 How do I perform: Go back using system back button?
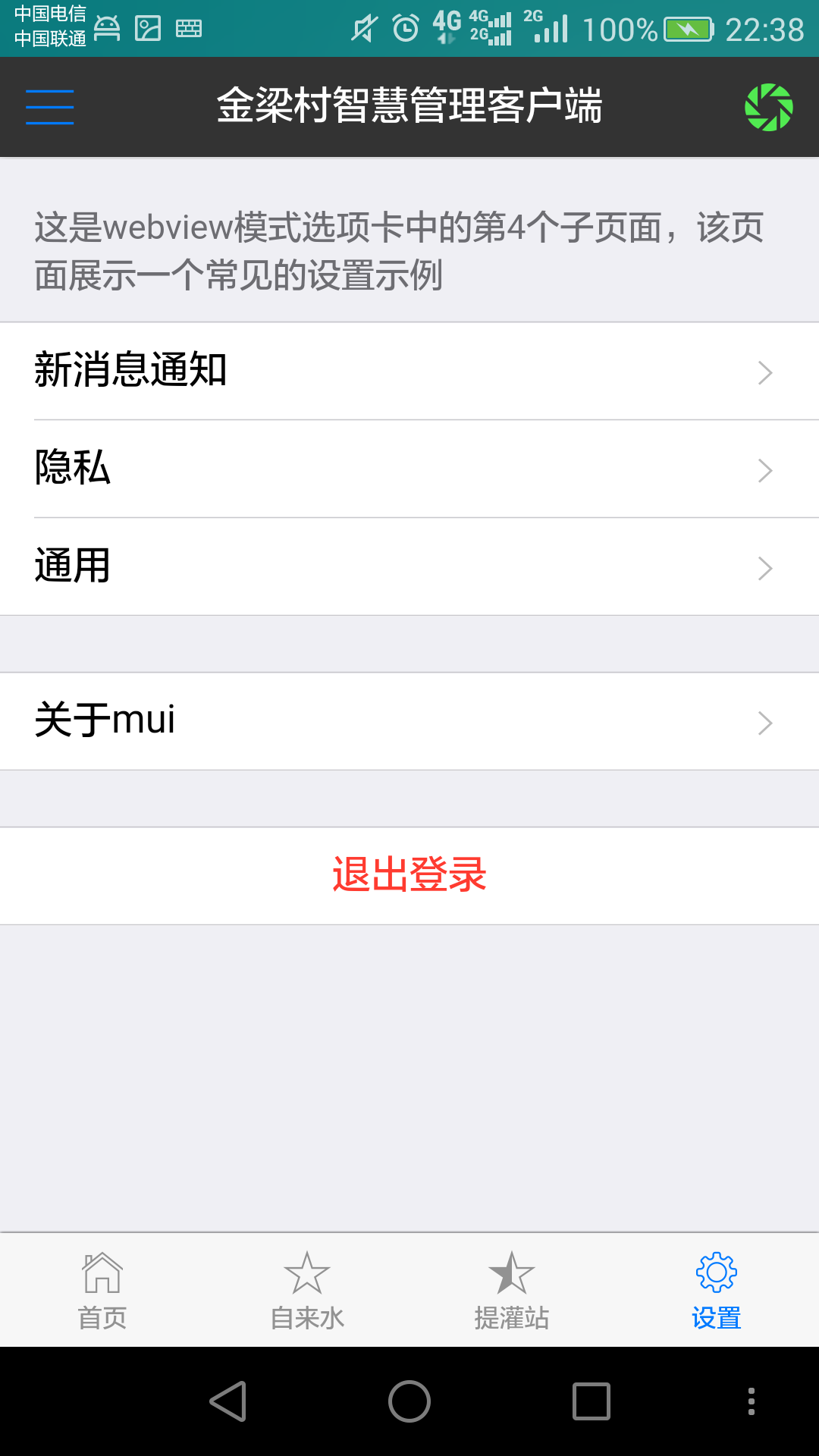(x=227, y=1401)
